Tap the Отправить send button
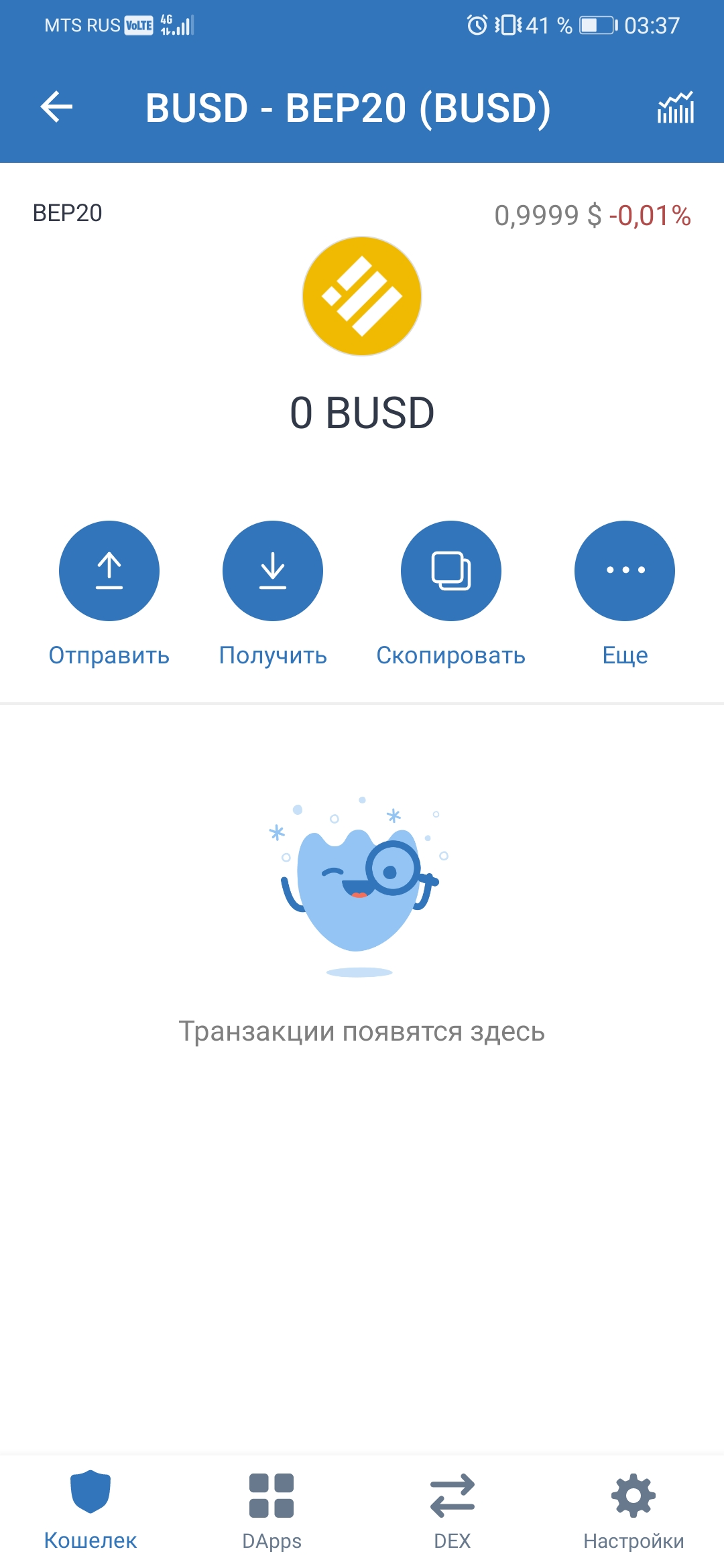 (x=109, y=571)
